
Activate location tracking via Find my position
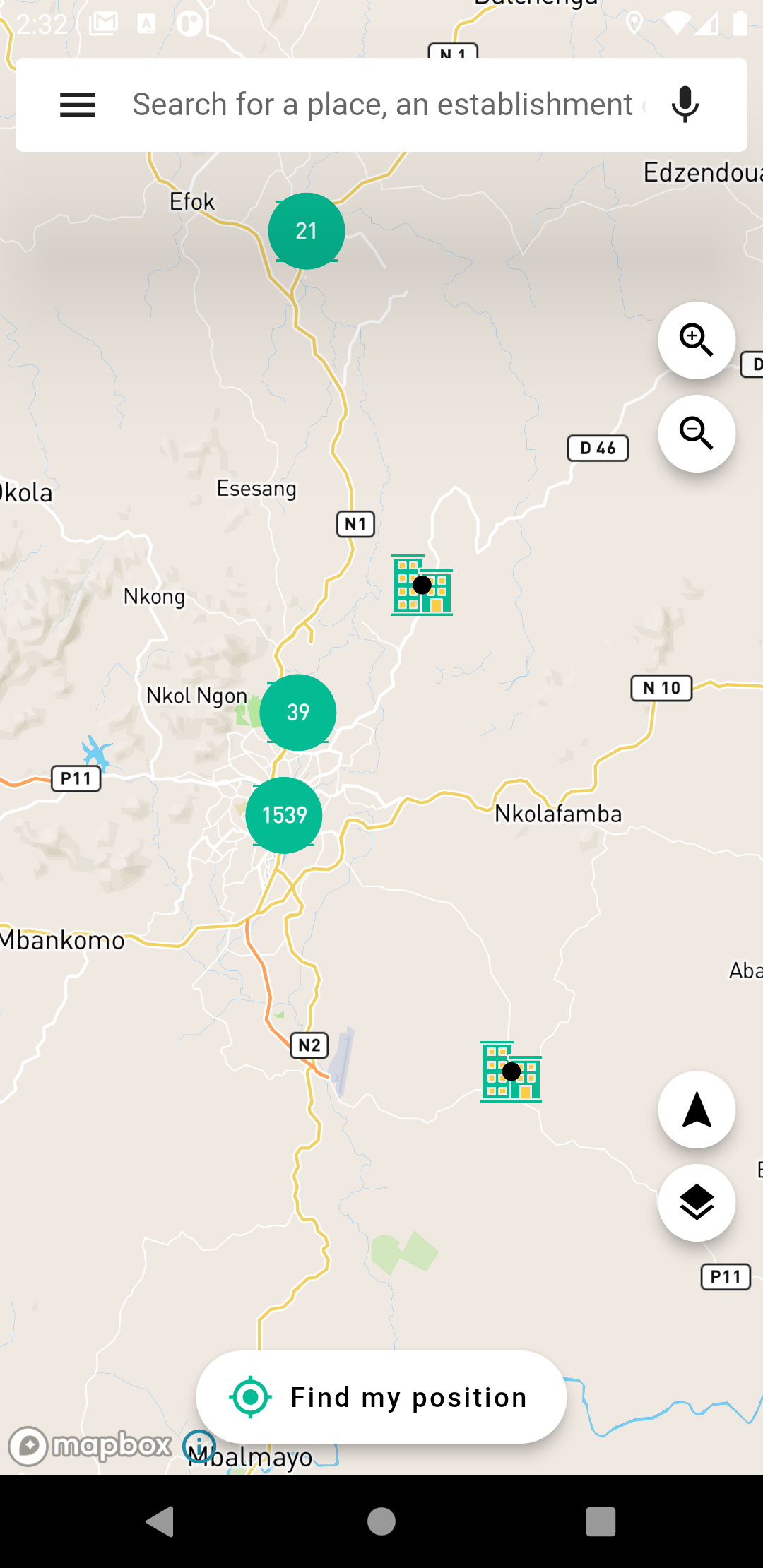[x=380, y=1396]
